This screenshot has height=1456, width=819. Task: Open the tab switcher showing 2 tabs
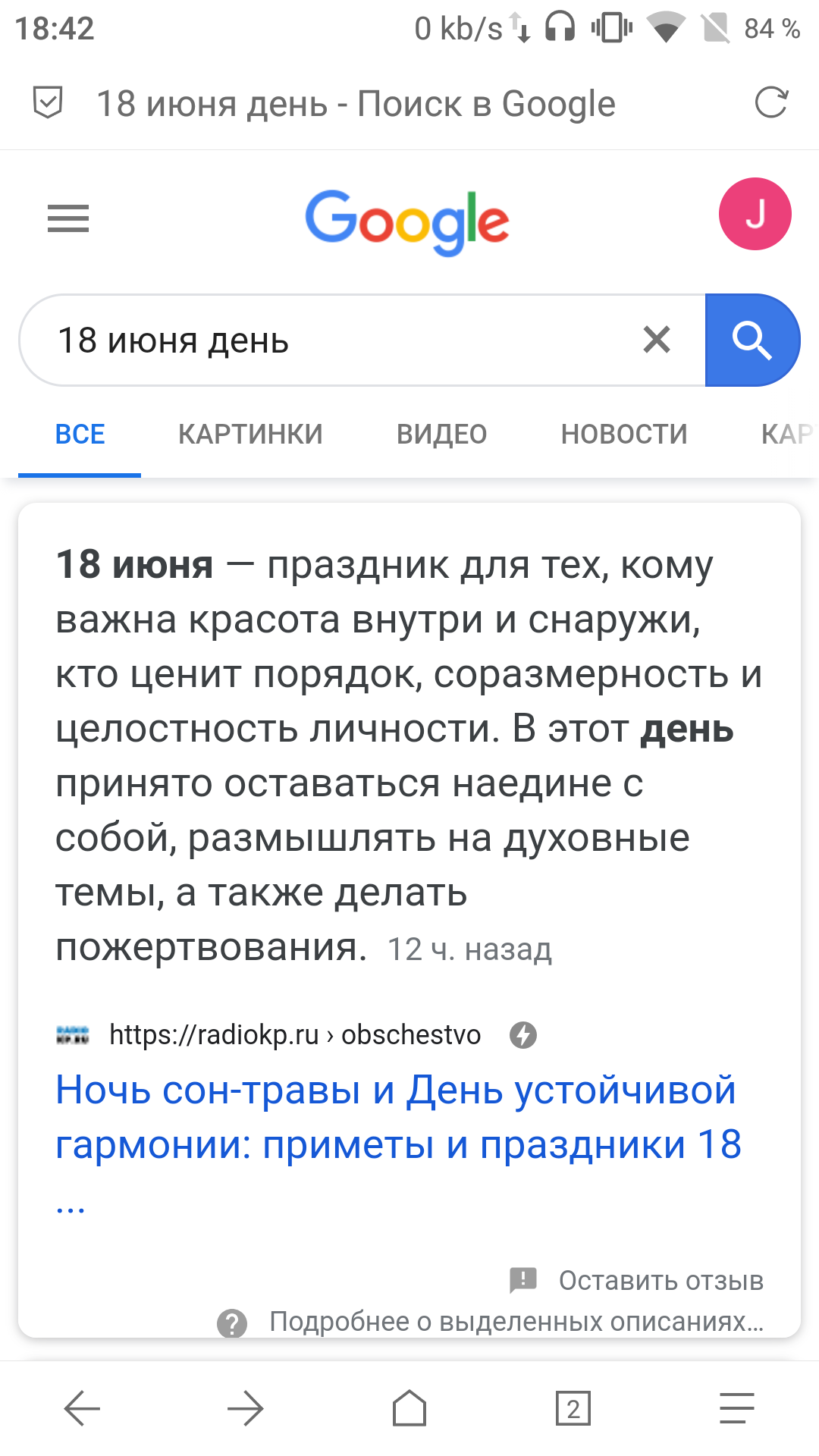[x=573, y=1409]
